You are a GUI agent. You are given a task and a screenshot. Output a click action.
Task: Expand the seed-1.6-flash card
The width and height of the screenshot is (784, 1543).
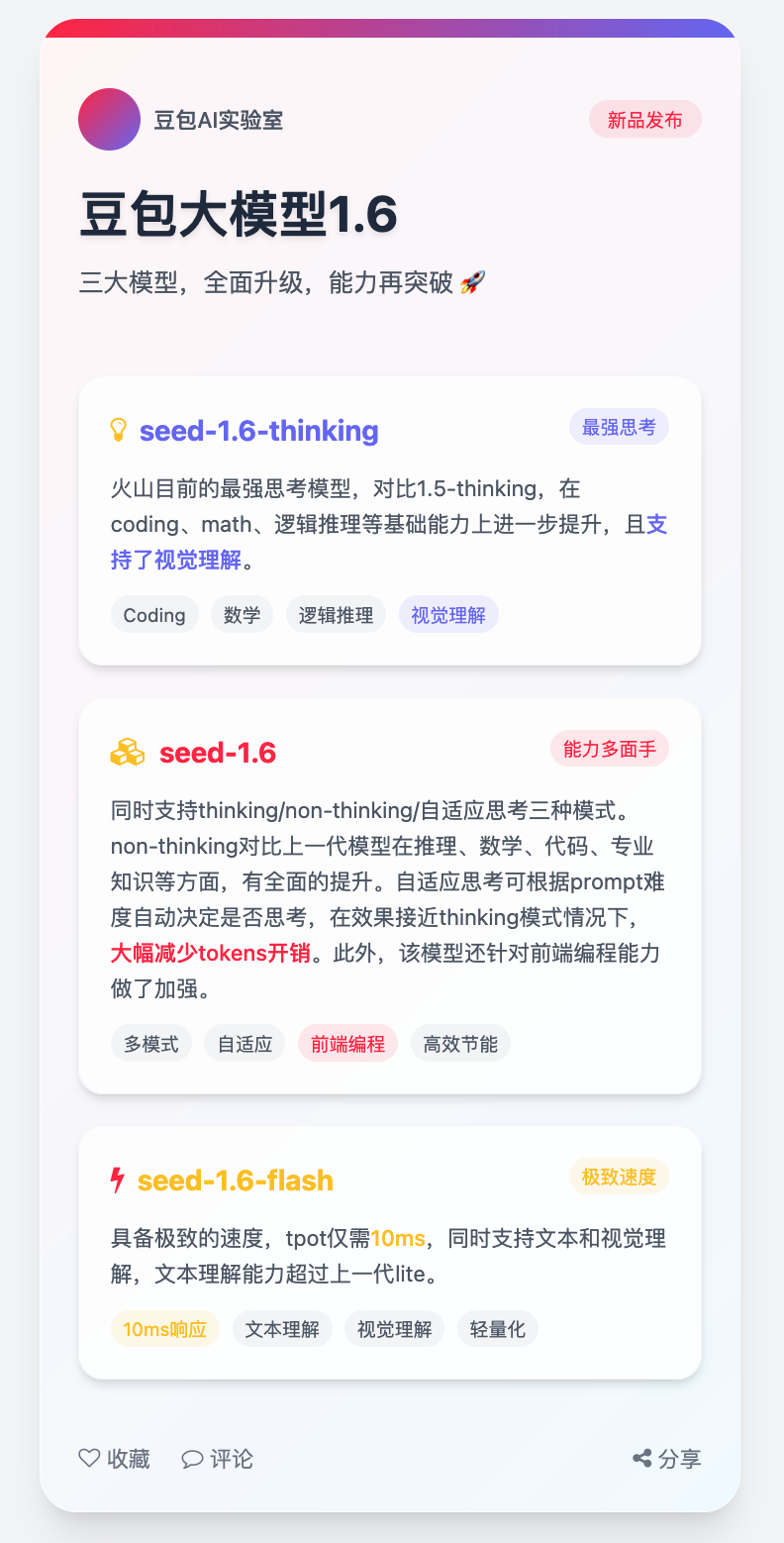pyautogui.click(x=390, y=1251)
